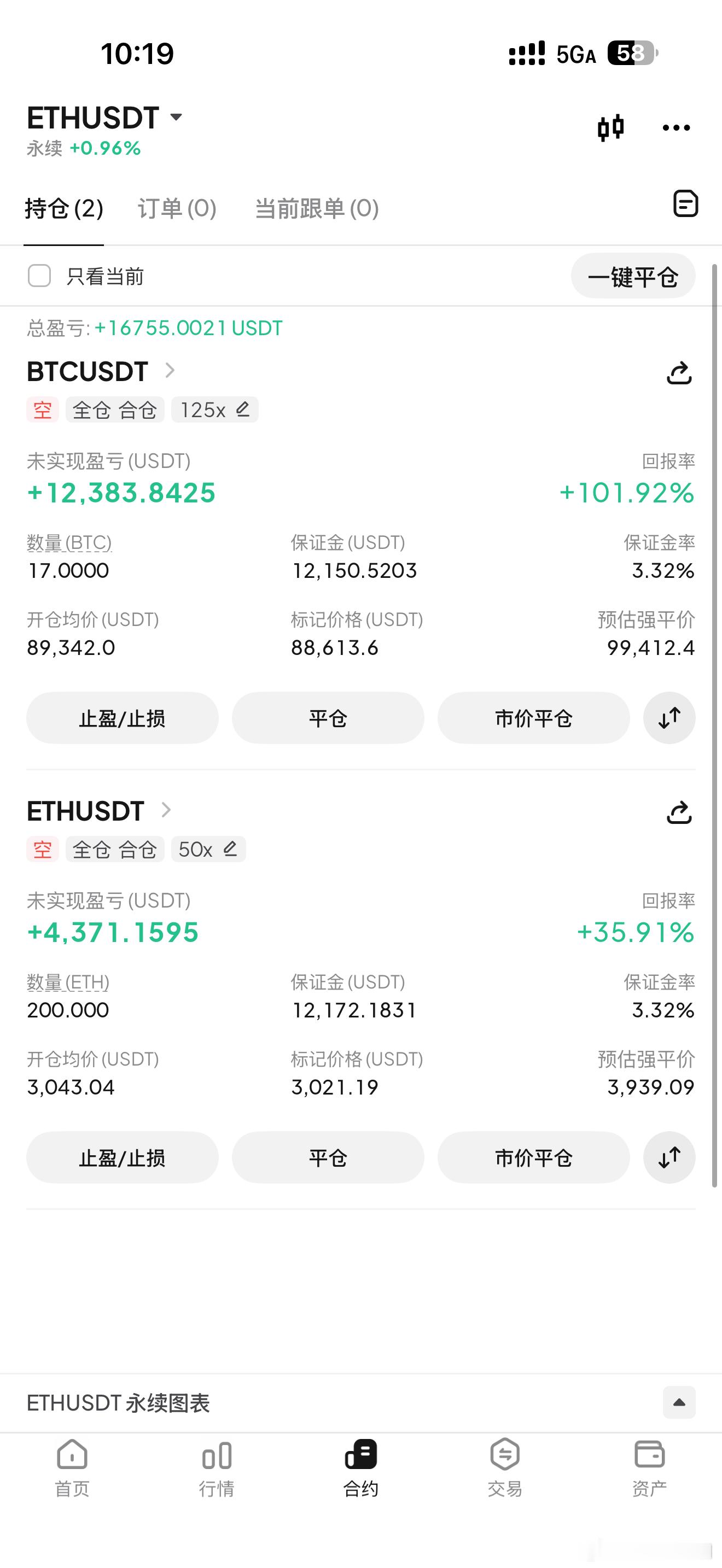The width and height of the screenshot is (722, 1568).
Task: Open the ETHUSDT pair selector dropdown
Action: (x=177, y=118)
